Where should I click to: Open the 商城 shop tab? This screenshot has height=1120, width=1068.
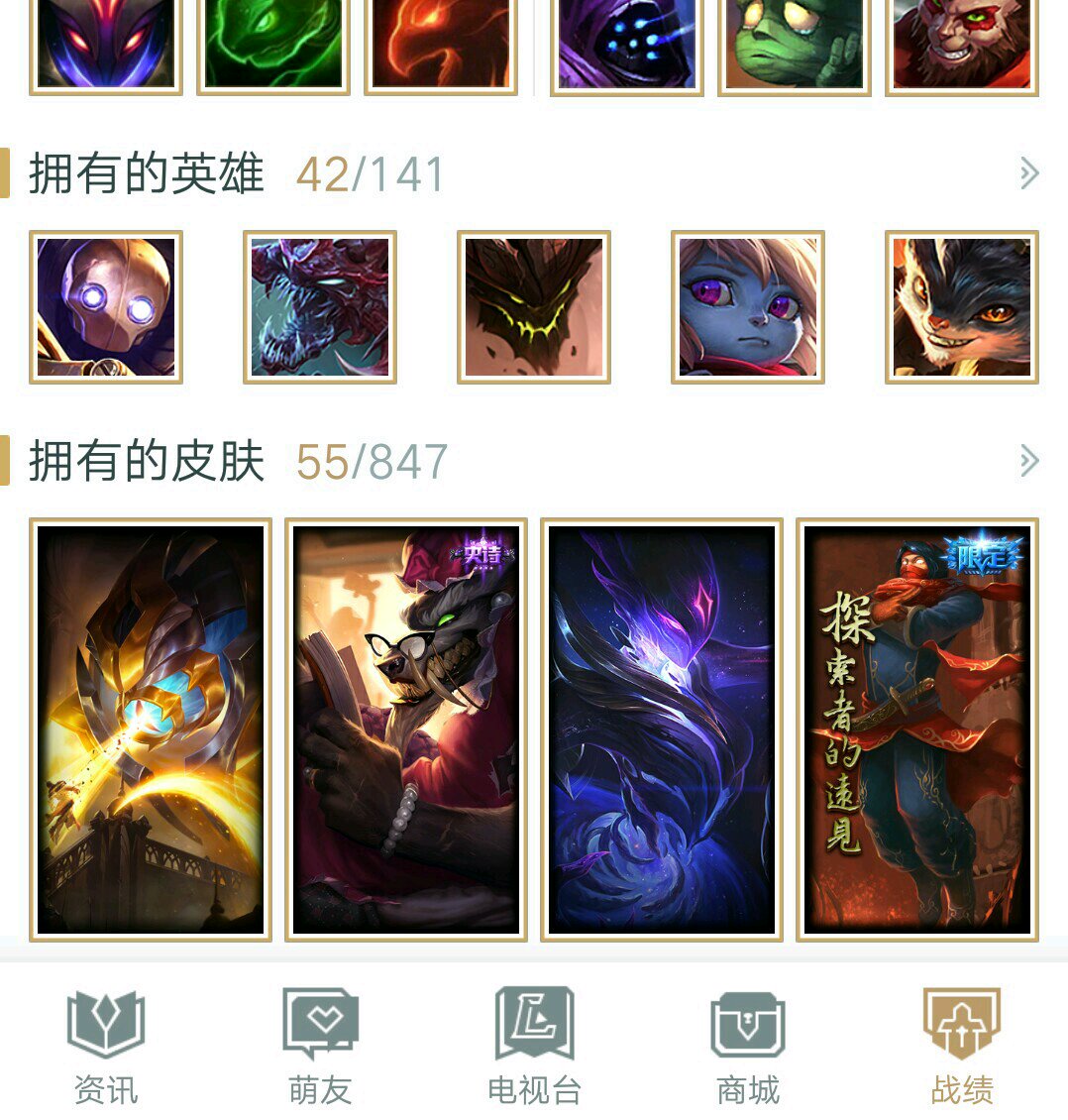tap(747, 1047)
